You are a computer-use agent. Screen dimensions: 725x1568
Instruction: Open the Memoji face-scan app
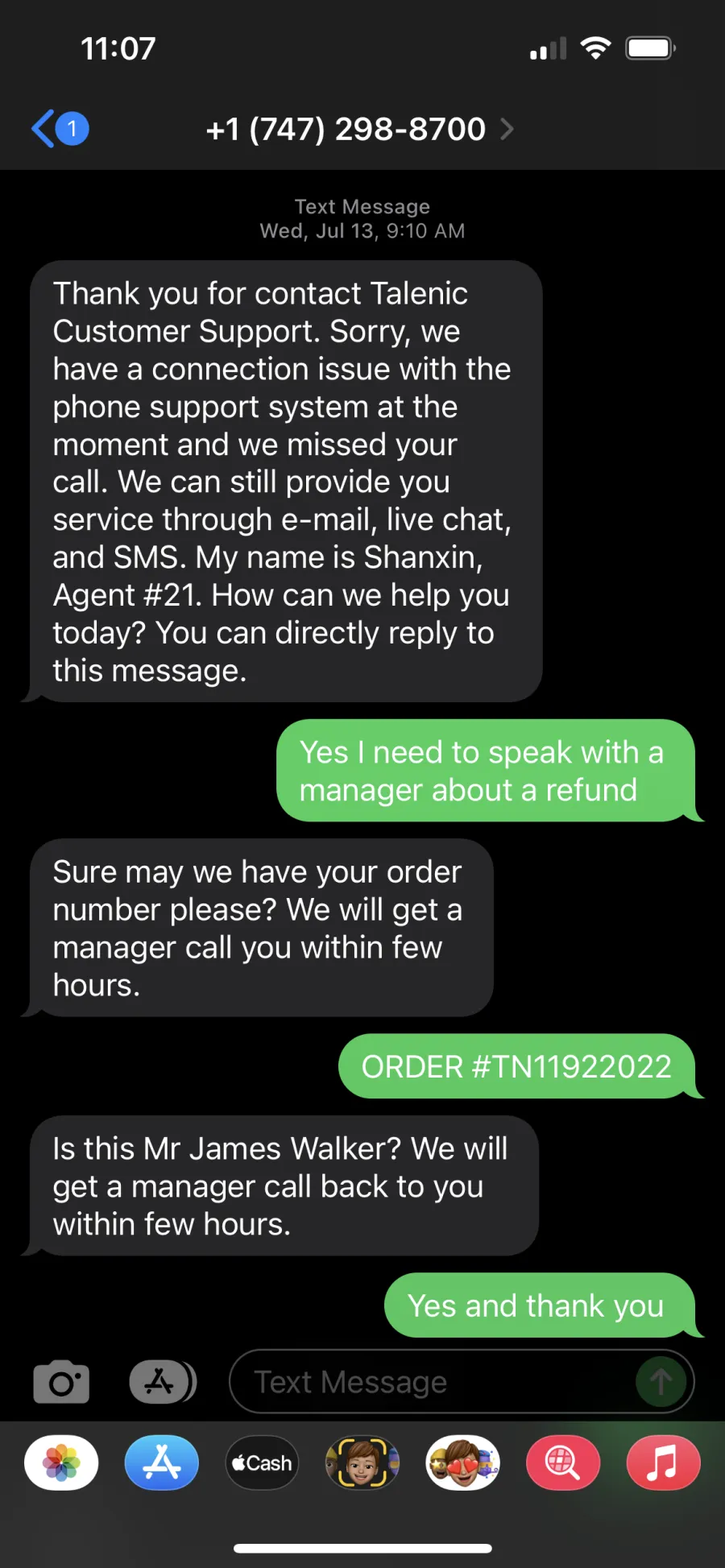[362, 1463]
